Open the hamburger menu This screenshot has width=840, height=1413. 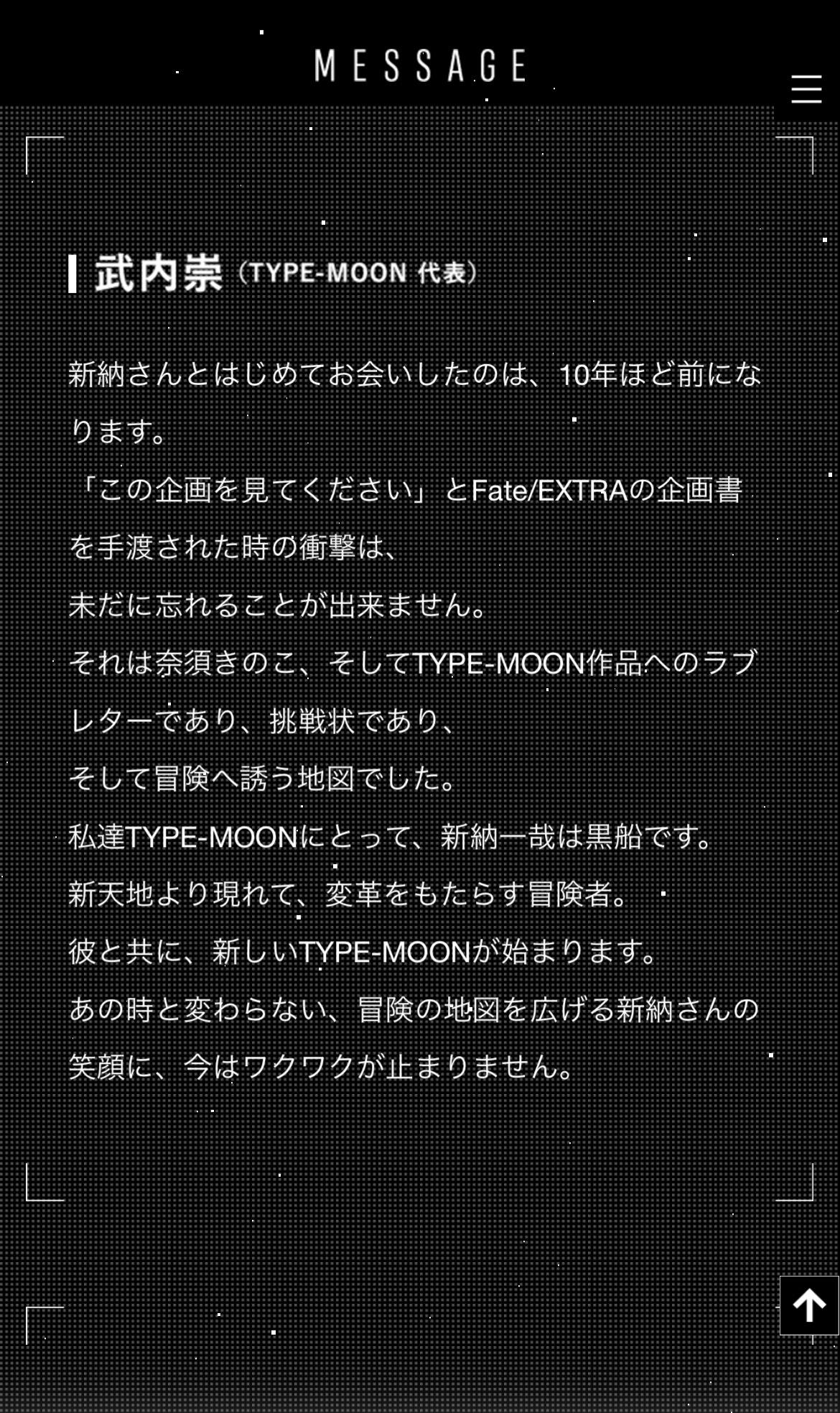[x=806, y=89]
